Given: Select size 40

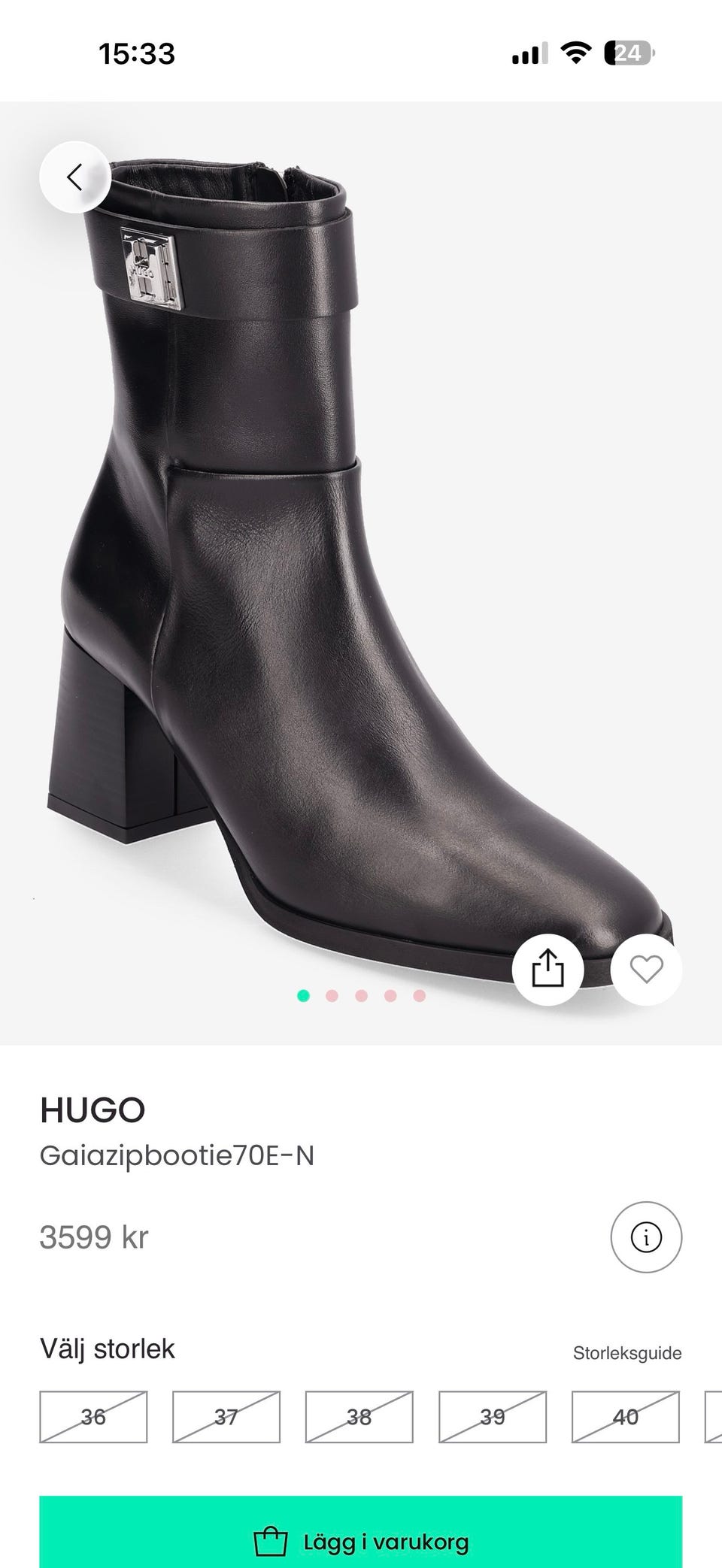Looking at the screenshot, I should 626,1416.
